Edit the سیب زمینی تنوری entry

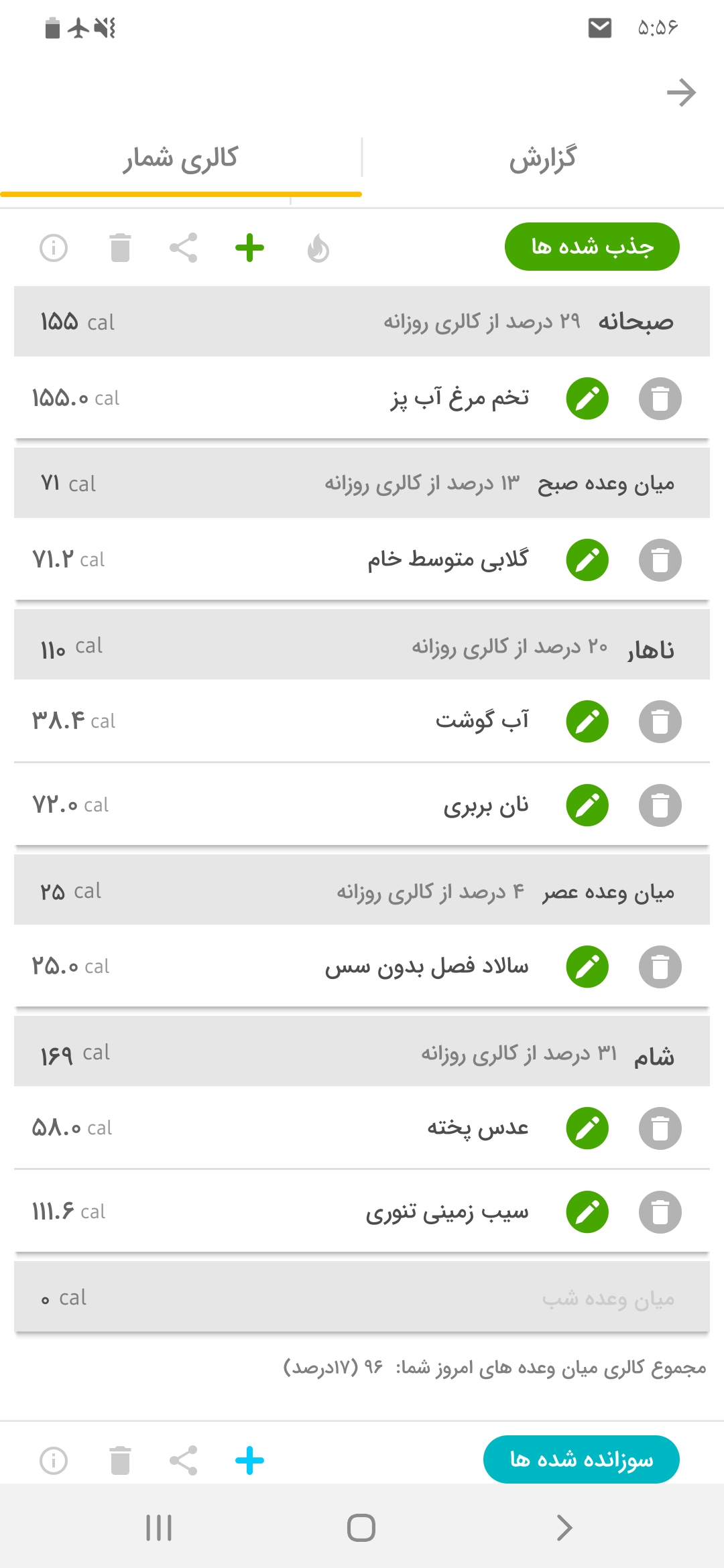point(587,1212)
